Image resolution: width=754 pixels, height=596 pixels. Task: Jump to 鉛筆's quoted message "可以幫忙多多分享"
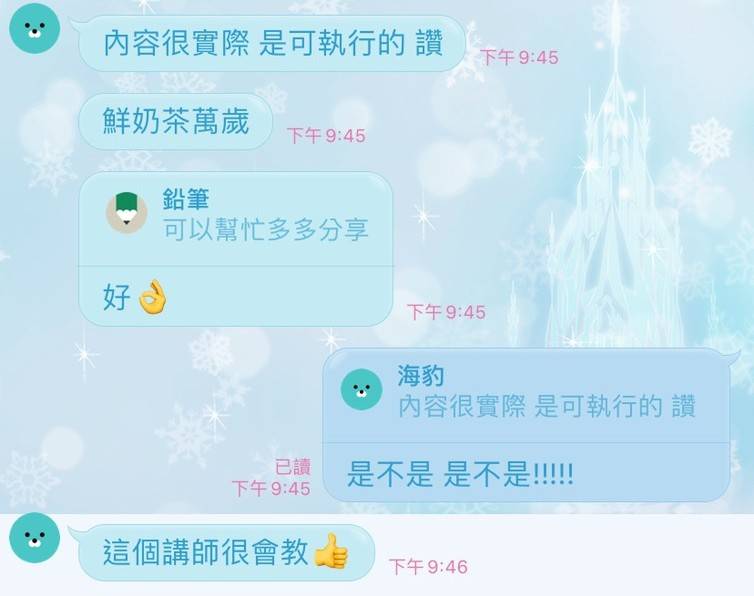coord(235,218)
